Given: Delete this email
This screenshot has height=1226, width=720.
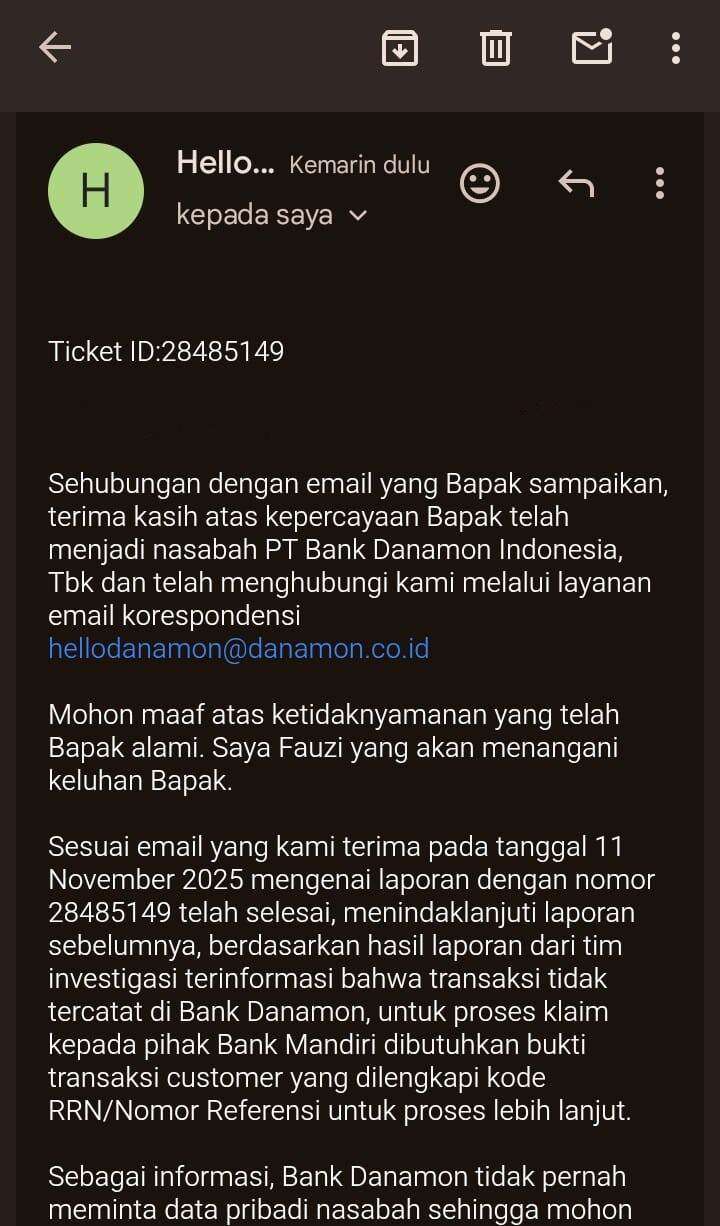Looking at the screenshot, I should coord(496,48).
